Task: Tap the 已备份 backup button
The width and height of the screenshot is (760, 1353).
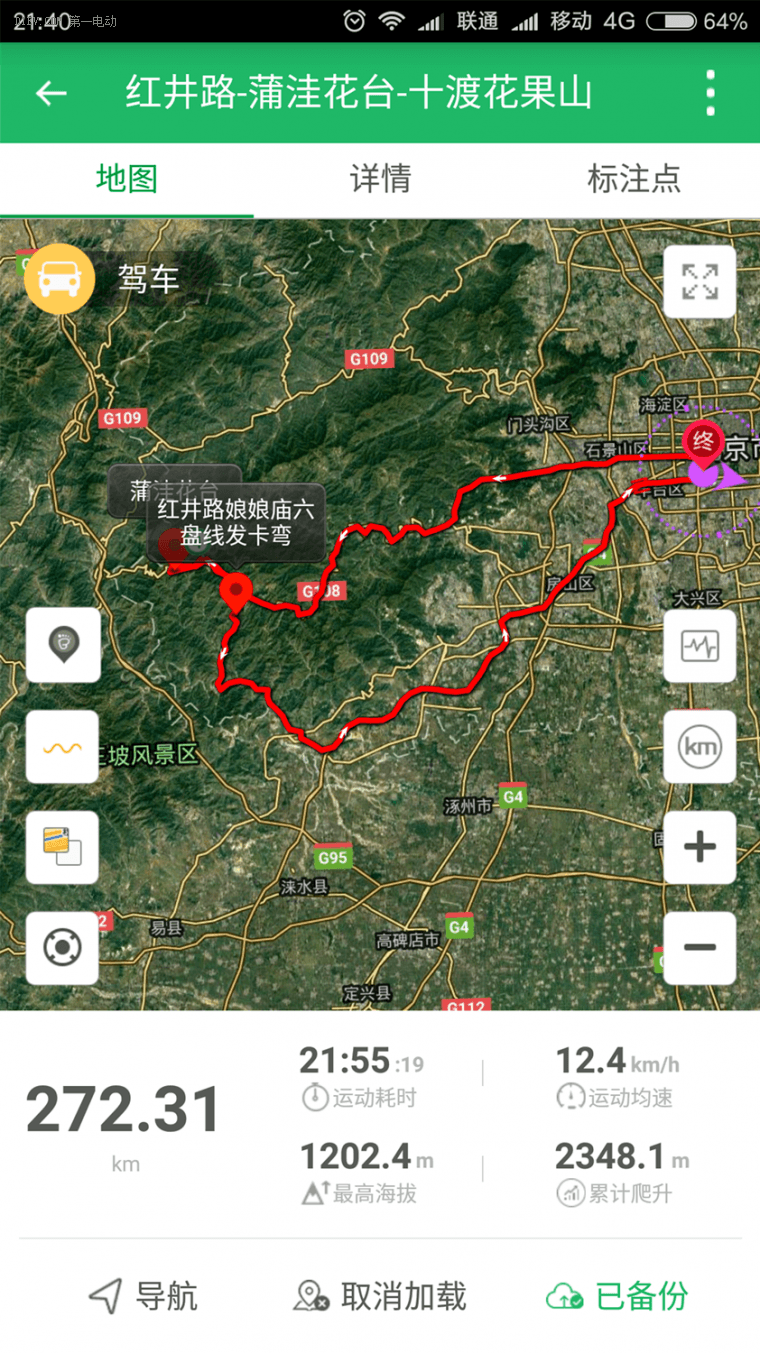Action: pyautogui.click(x=617, y=1296)
